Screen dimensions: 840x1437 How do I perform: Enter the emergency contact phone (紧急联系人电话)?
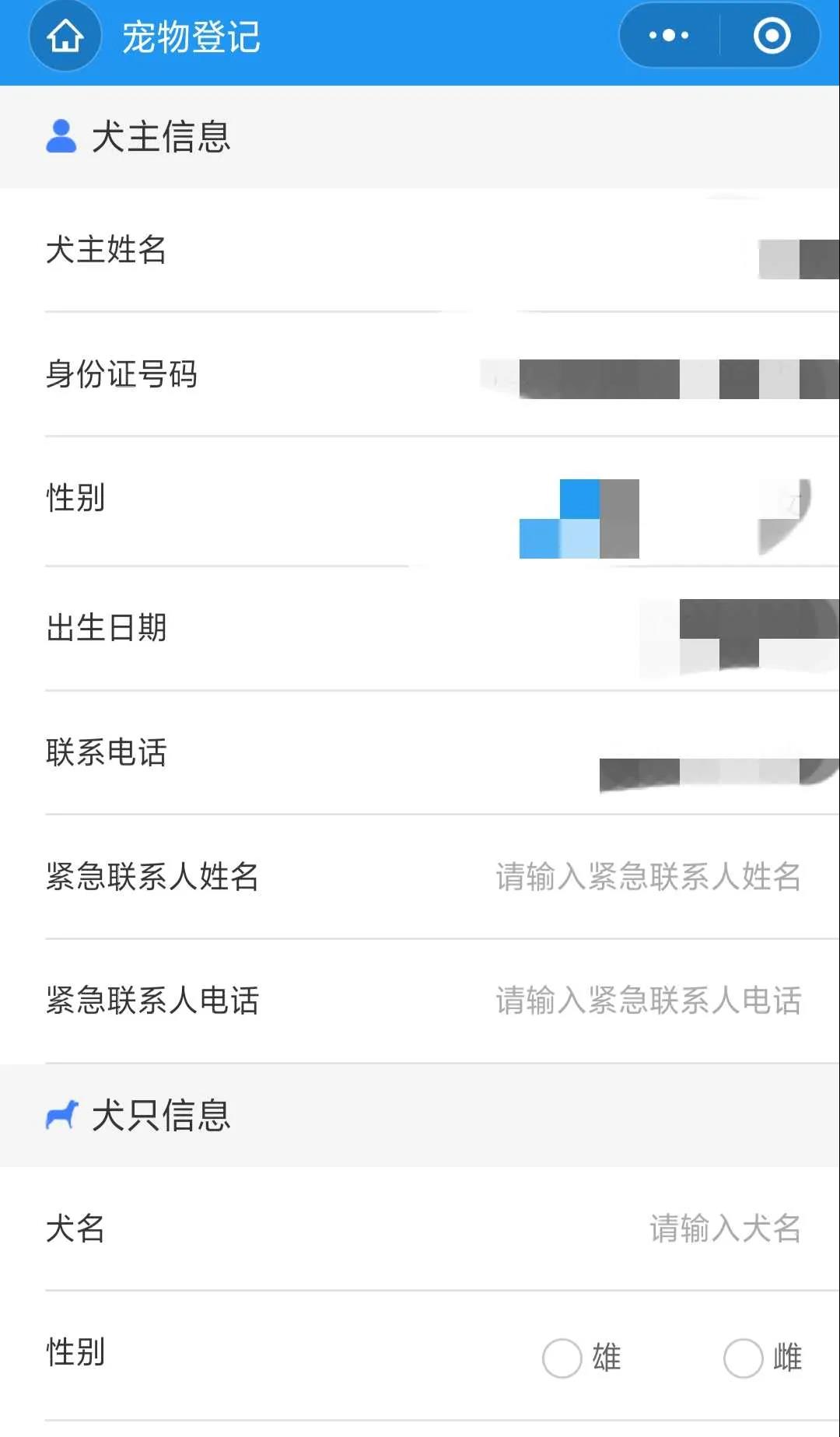(647, 1001)
